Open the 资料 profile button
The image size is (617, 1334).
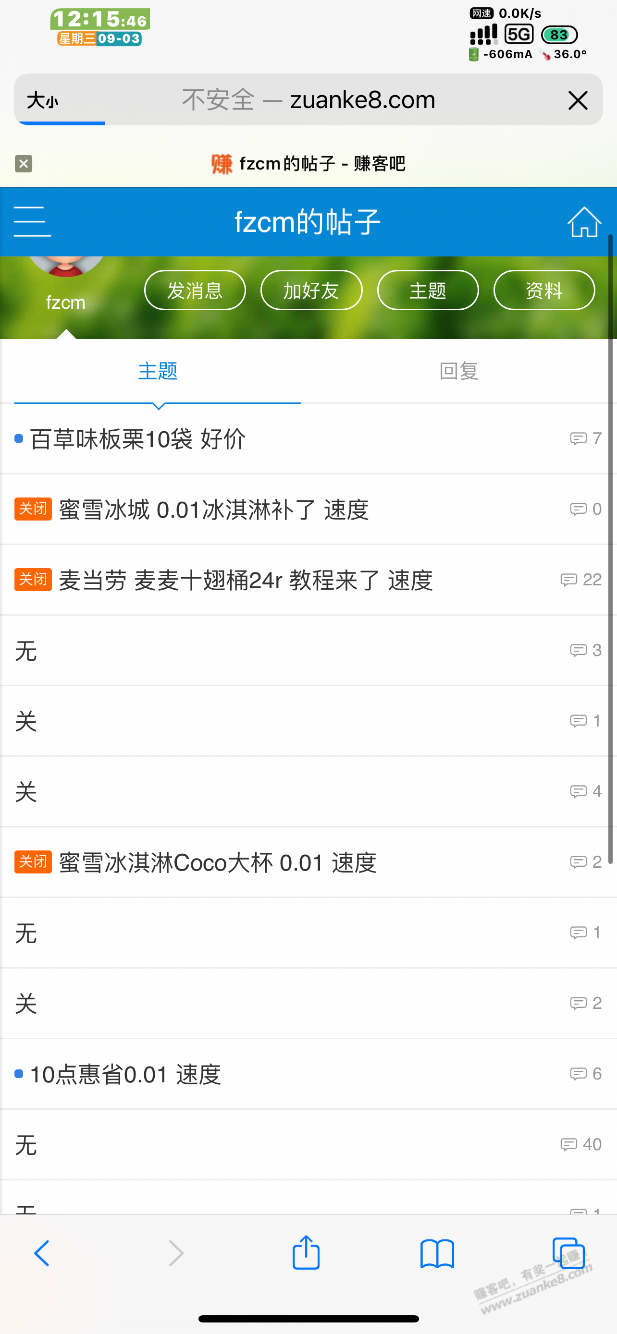(x=544, y=291)
